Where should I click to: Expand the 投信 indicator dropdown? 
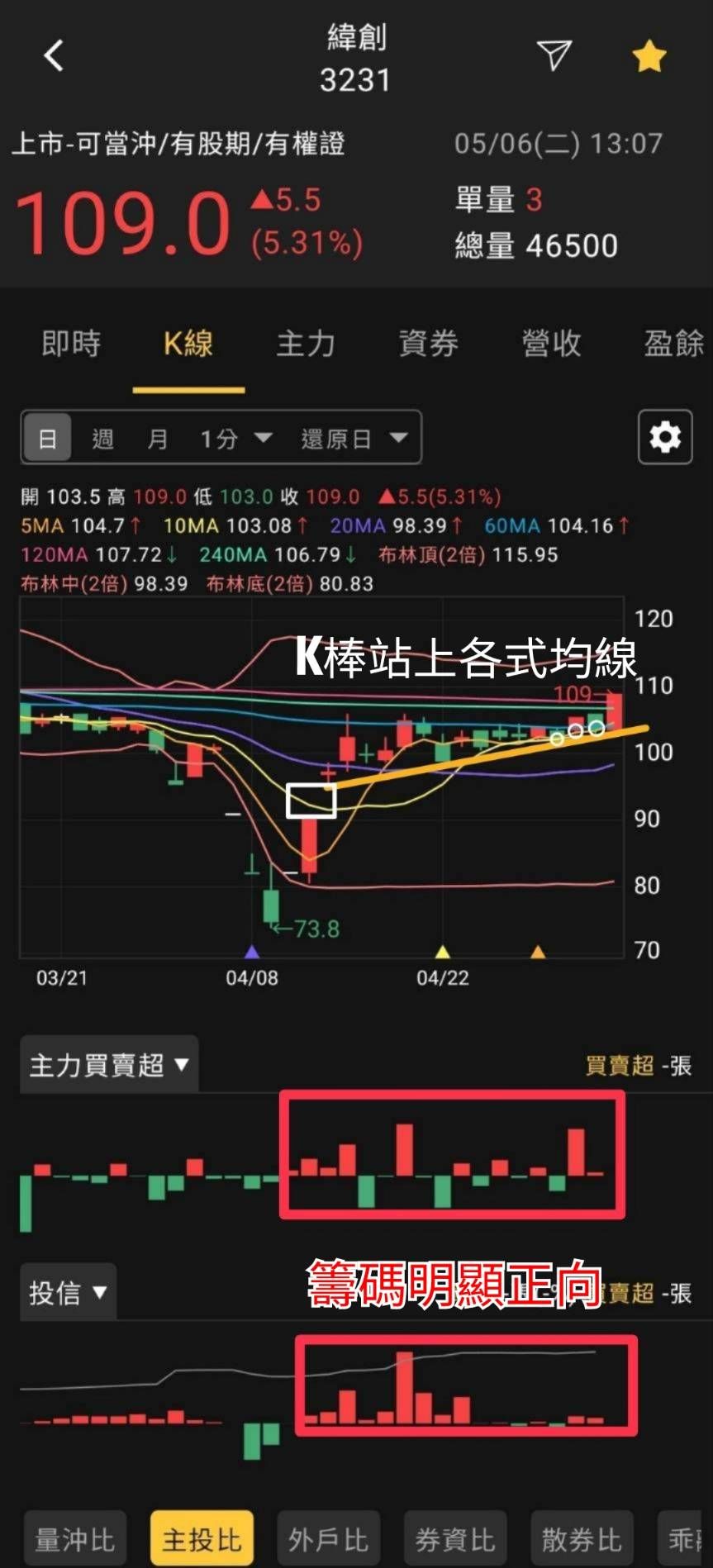[x=68, y=1292]
